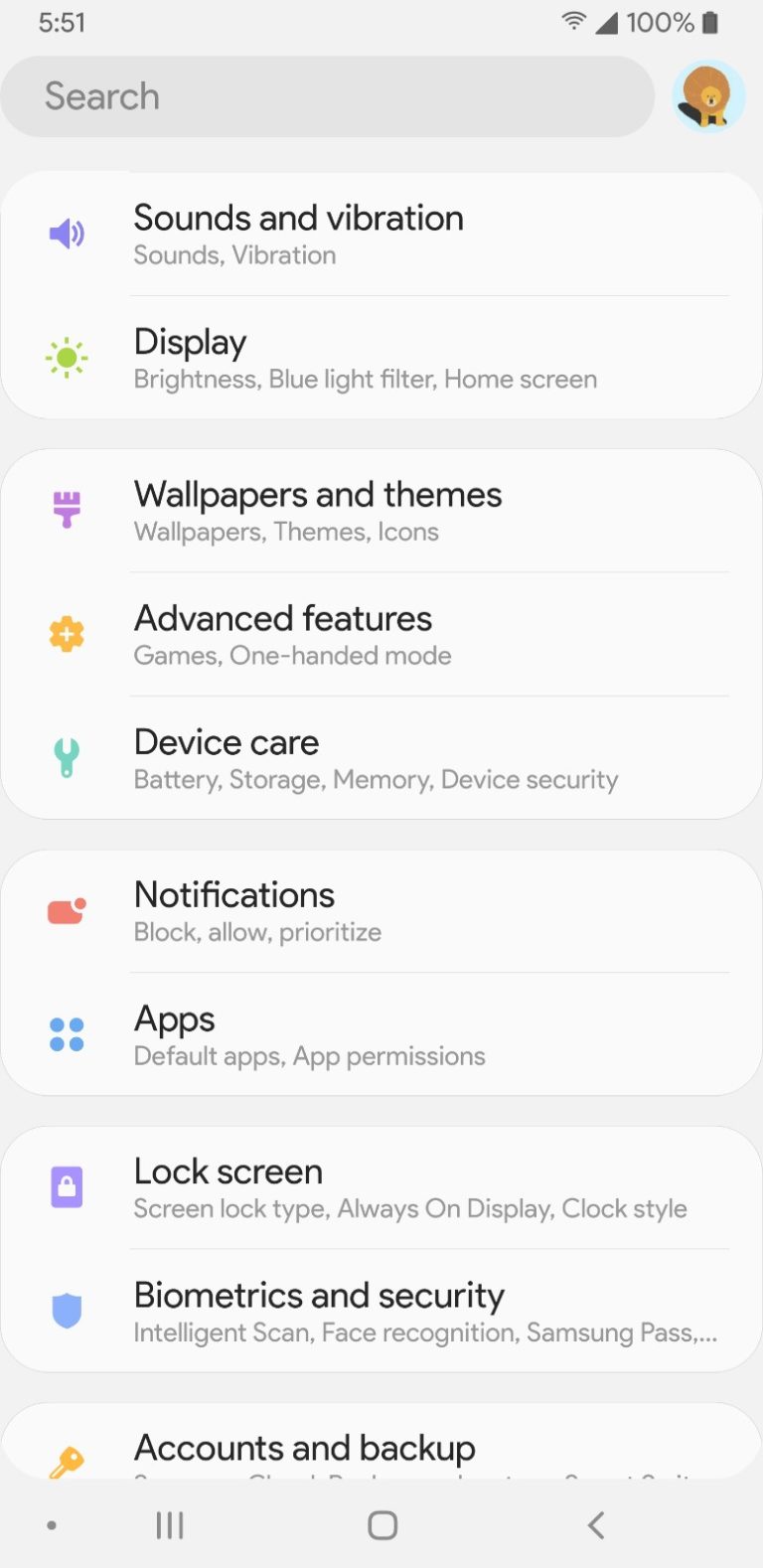Open Wallpapers and themes
Image resolution: width=763 pixels, height=1568 pixels.
(381, 511)
